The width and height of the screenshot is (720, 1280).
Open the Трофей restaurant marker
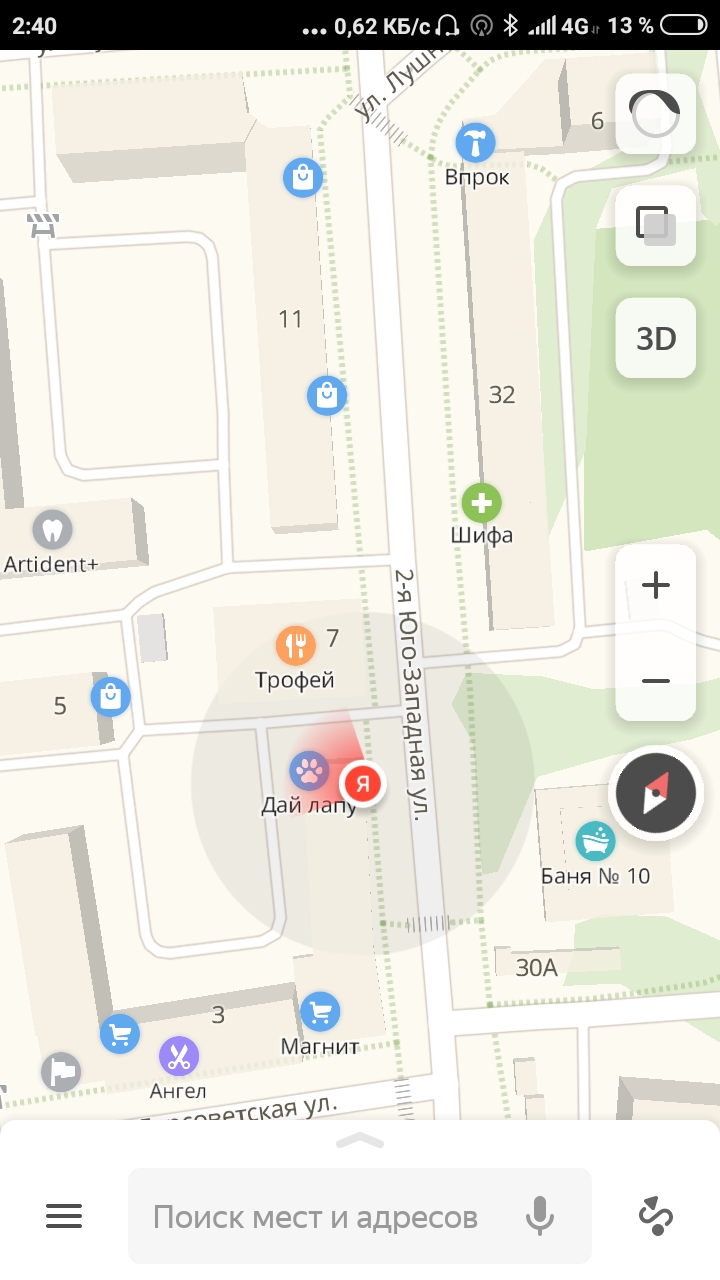click(296, 646)
